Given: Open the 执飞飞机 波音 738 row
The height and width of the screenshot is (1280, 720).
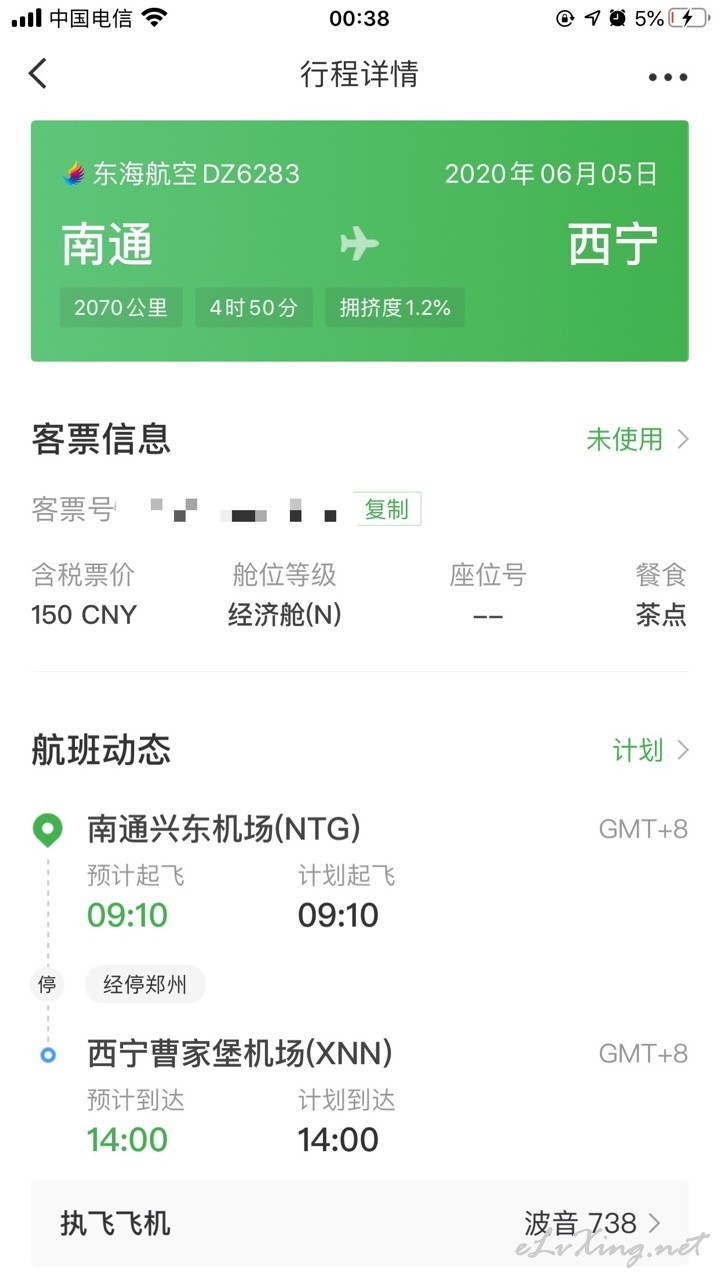Looking at the screenshot, I should 360,1223.
